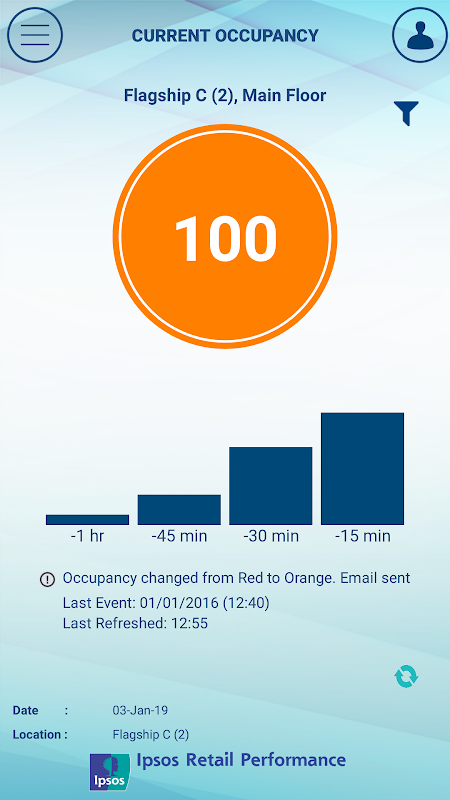Screen dimensions: 450x800
Task: Open the hamburger drawer menu
Action: point(35,35)
